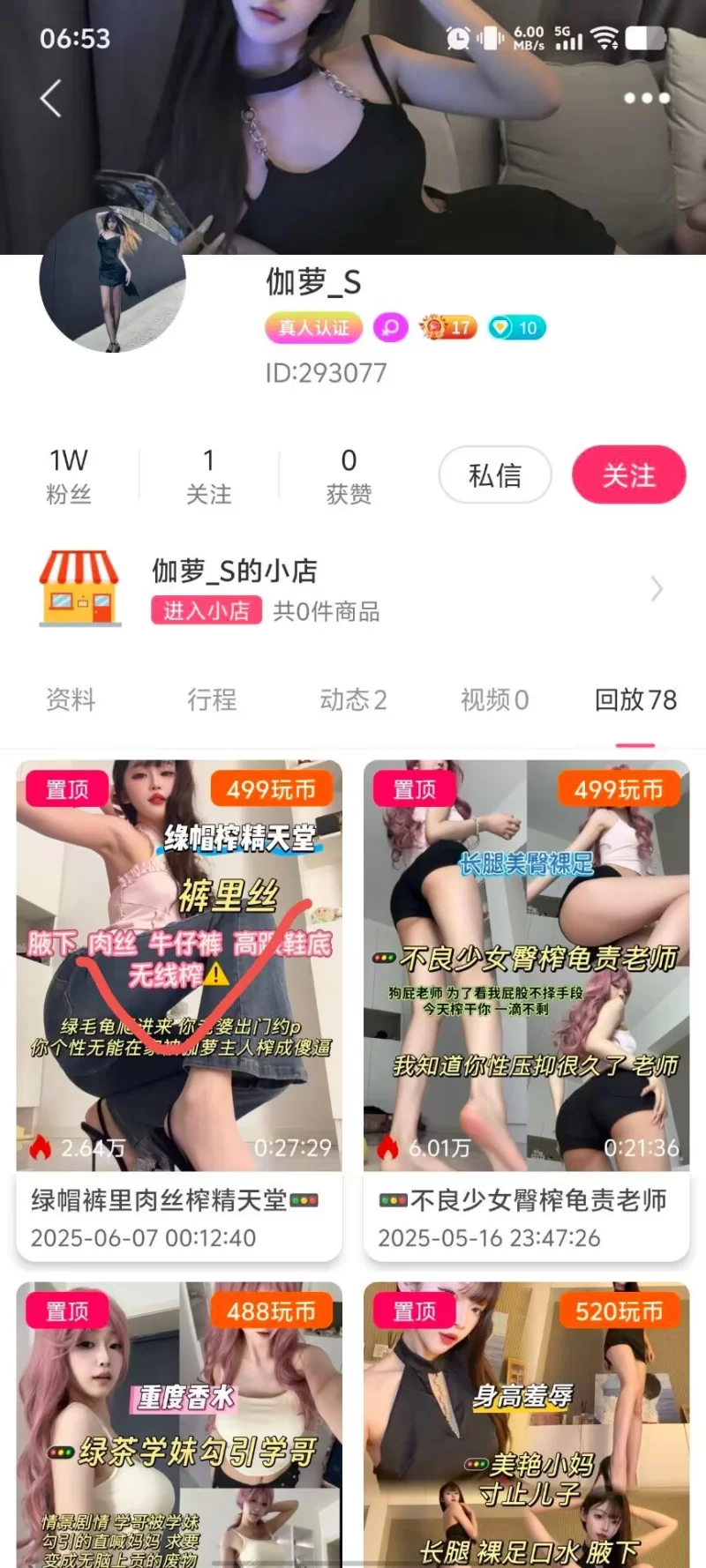This screenshot has height=1568, width=706.
Task: View the 1 关注 following list
Action: click(209, 475)
